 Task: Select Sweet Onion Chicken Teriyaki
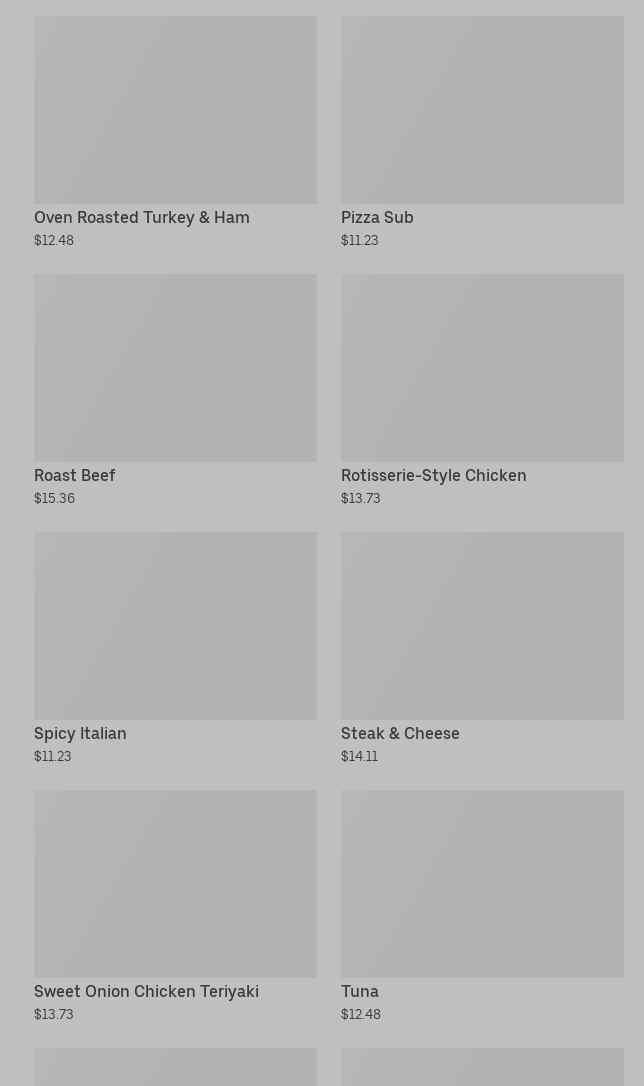[175, 904]
